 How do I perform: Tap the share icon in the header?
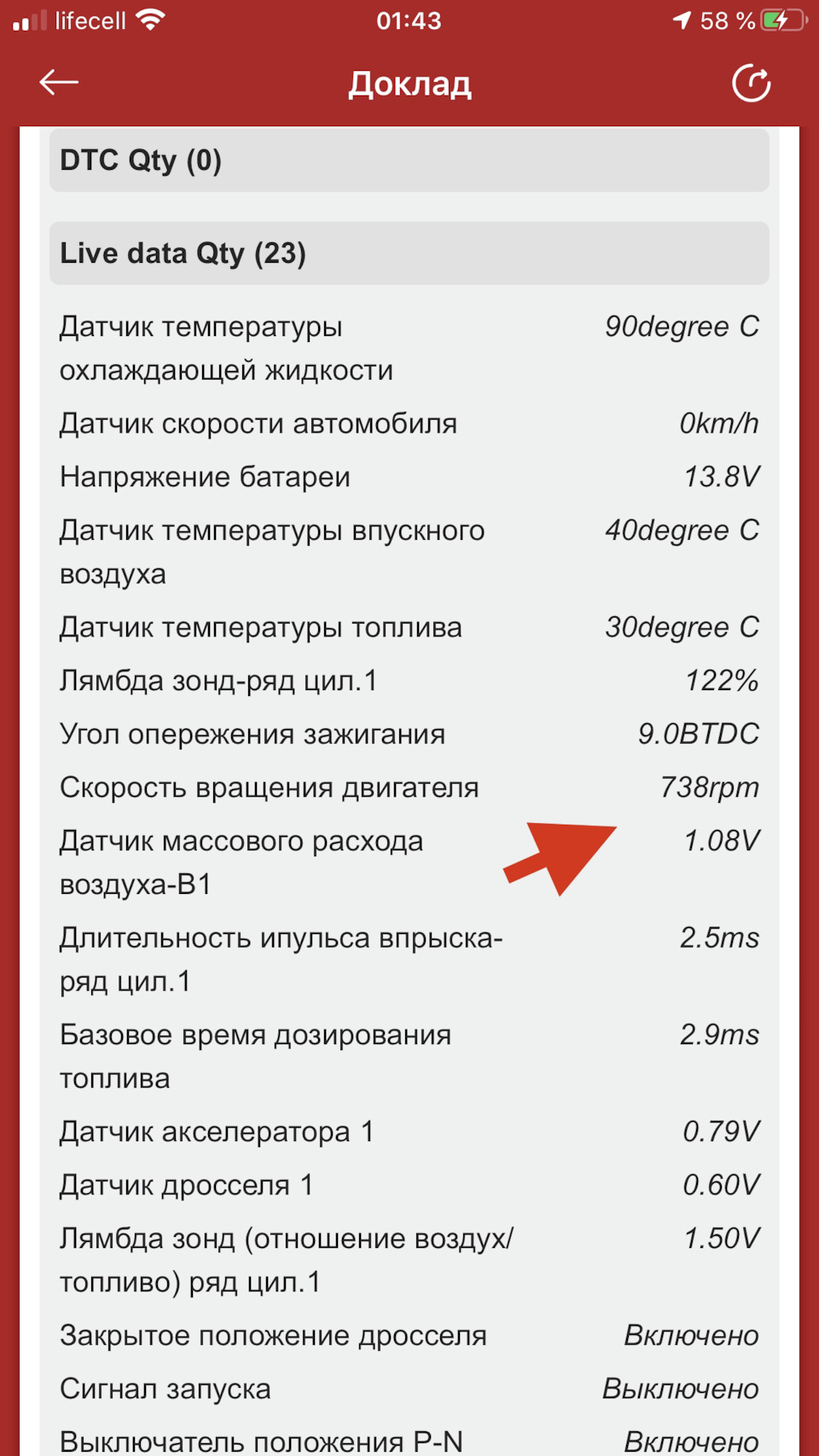pyautogui.click(x=752, y=83)
